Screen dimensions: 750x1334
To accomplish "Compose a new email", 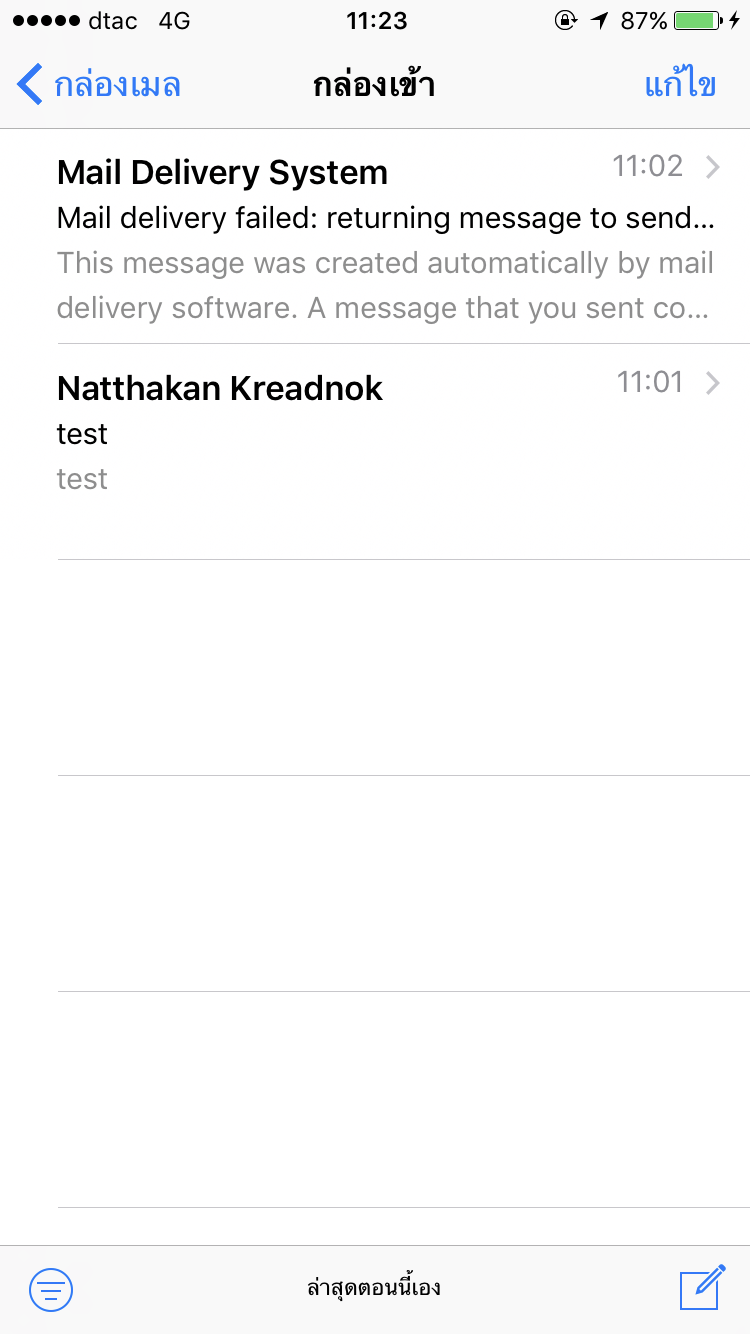I will (702, 1286).
